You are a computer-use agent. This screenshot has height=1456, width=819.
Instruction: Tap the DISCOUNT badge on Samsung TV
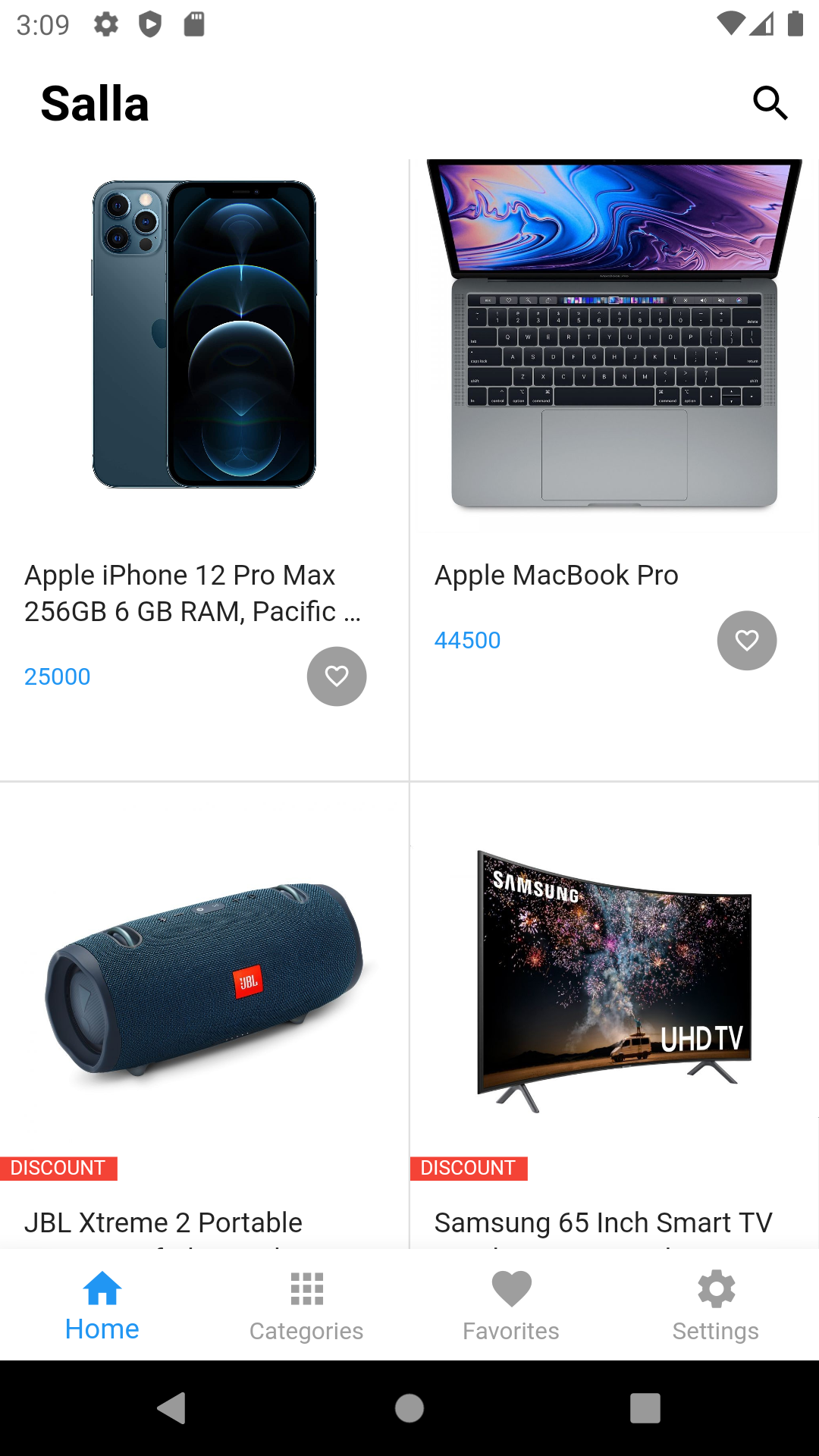(x=469, y=1168)
